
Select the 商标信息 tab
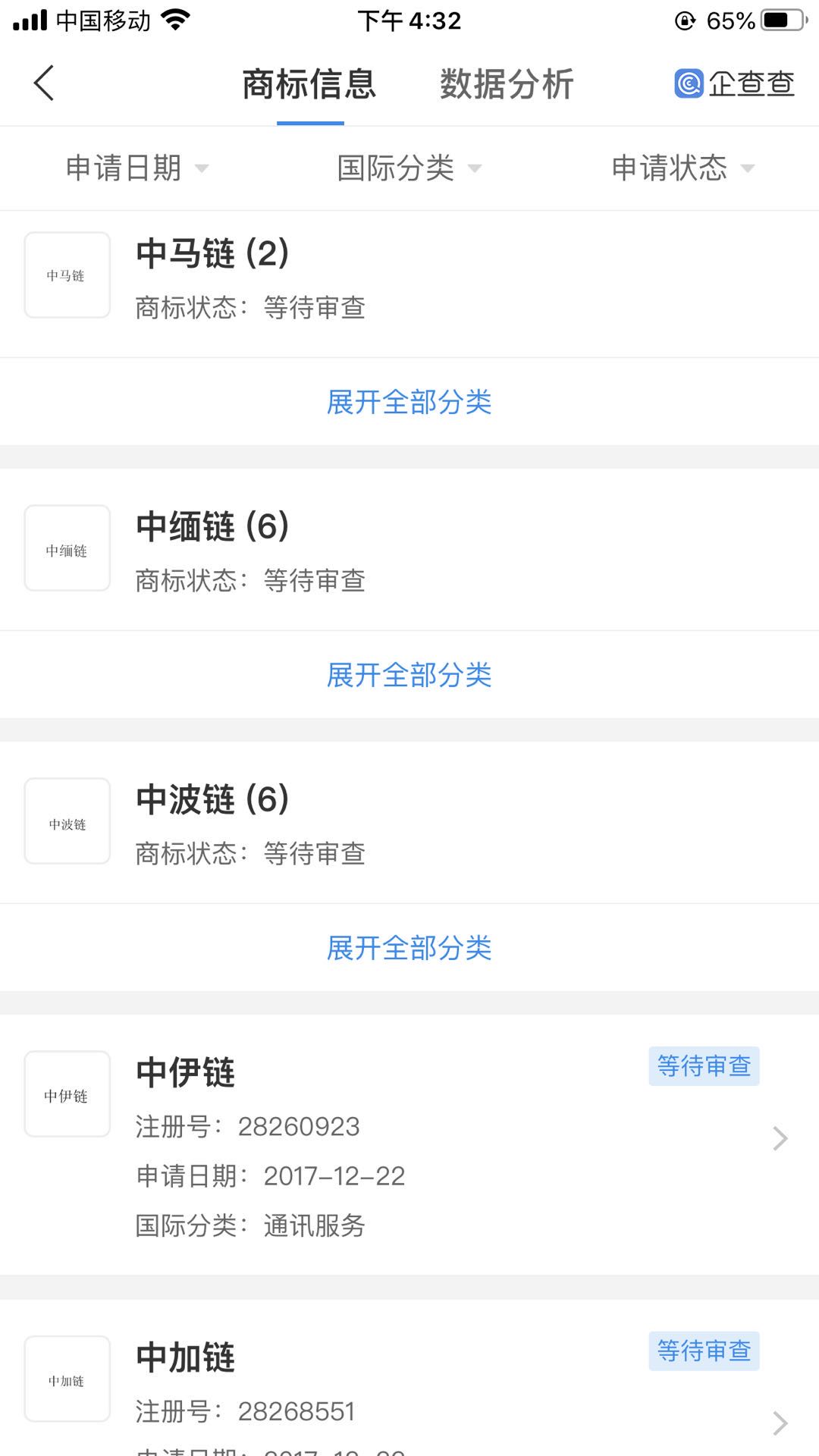tap(309, 84)
